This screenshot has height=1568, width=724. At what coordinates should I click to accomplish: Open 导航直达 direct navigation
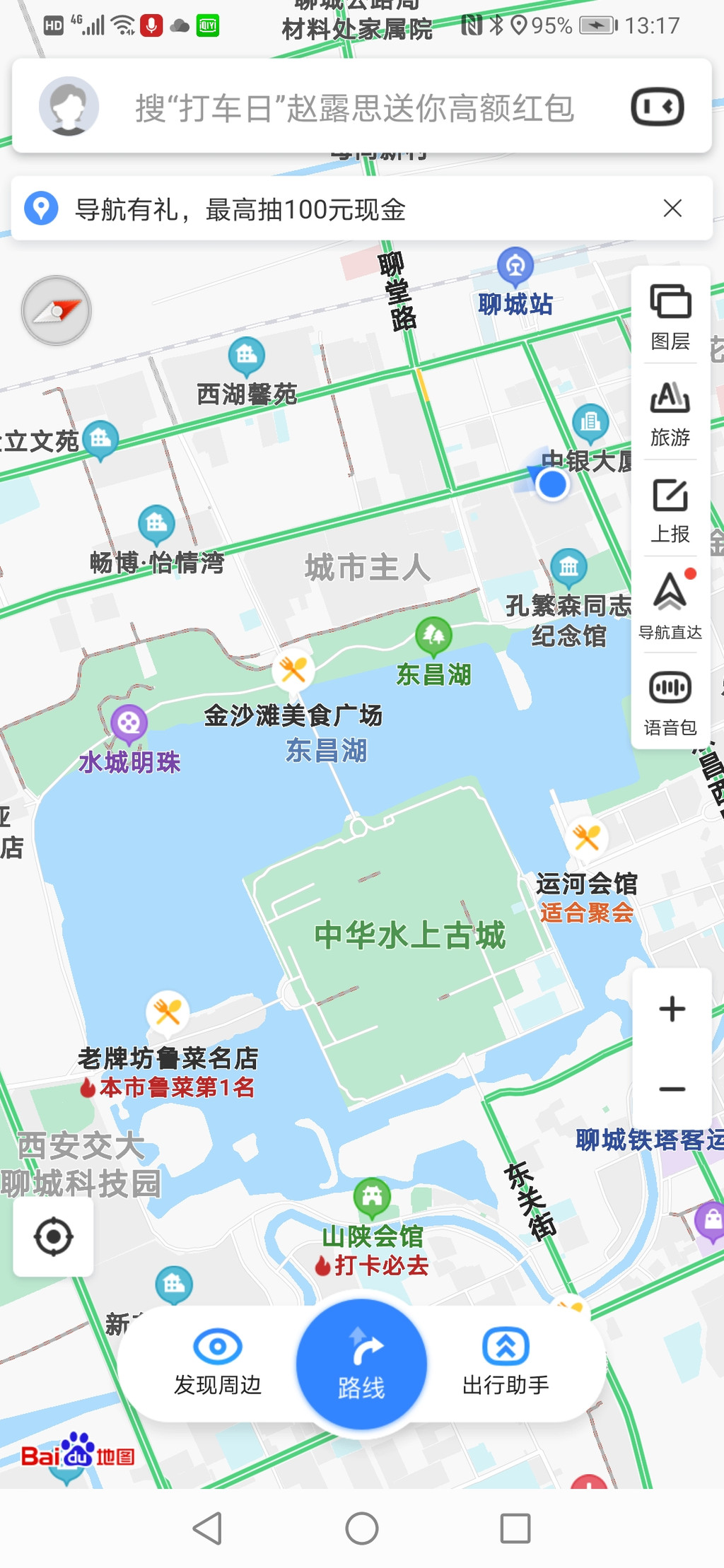tap(670, 605)
